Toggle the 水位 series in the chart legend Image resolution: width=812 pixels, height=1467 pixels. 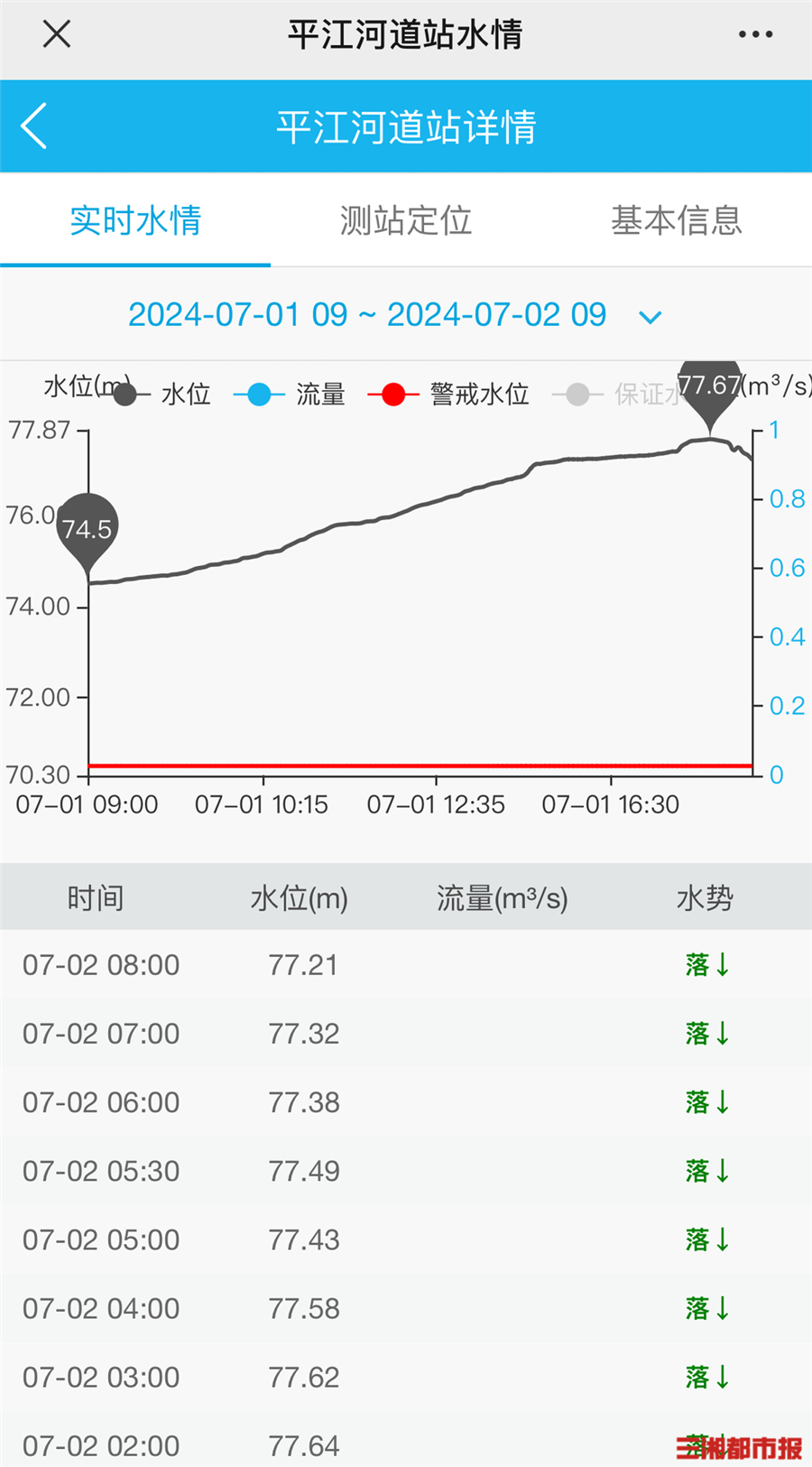[x=164, y=395]
